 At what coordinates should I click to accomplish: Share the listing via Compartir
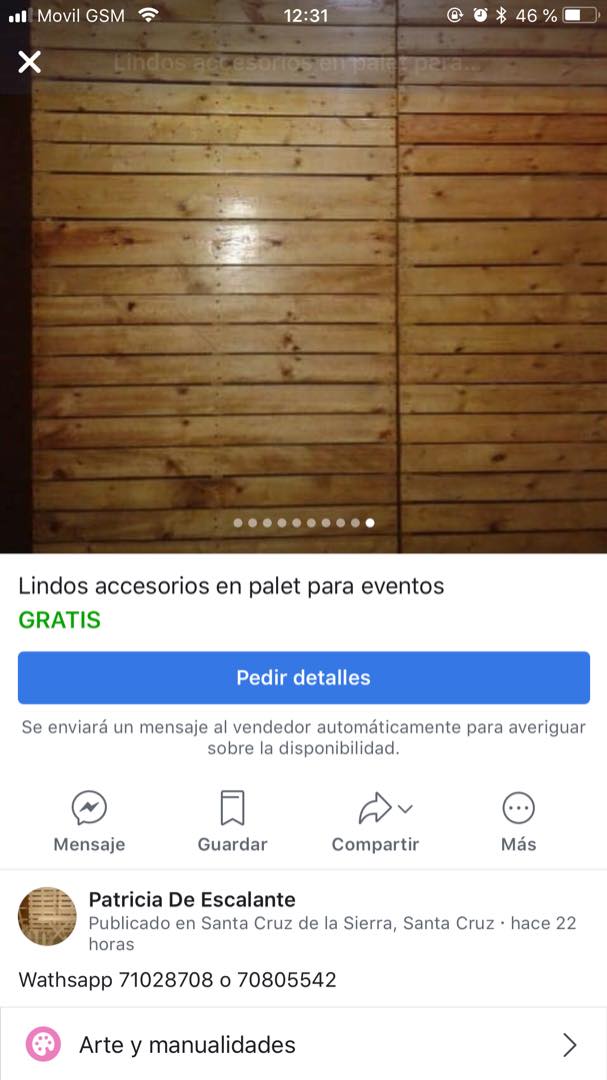[375, 822]
